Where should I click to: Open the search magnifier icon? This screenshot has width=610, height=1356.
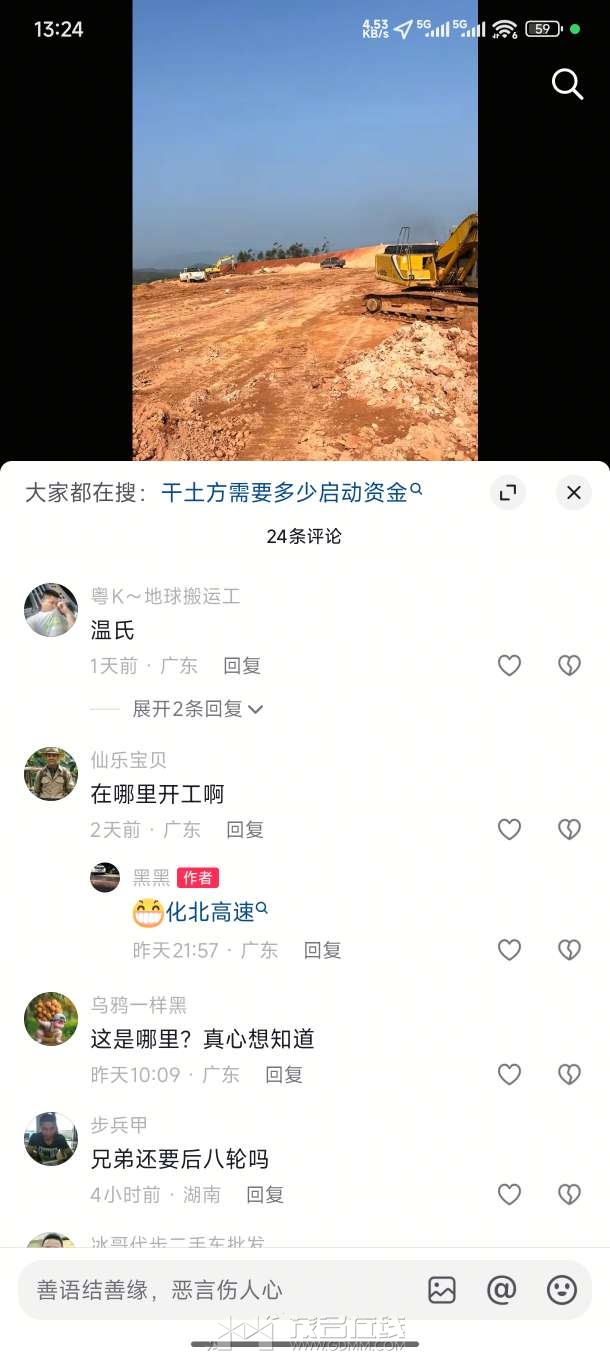567,85
